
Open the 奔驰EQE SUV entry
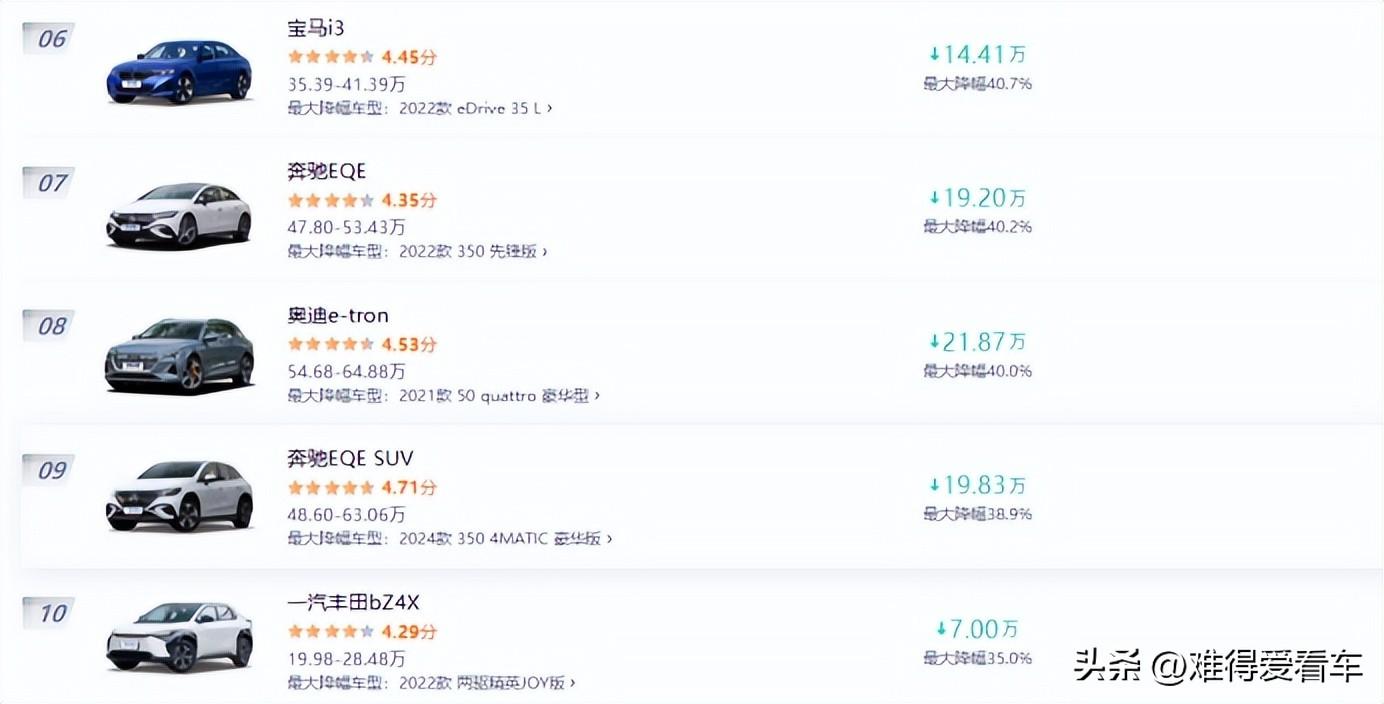tap(350, 459)
